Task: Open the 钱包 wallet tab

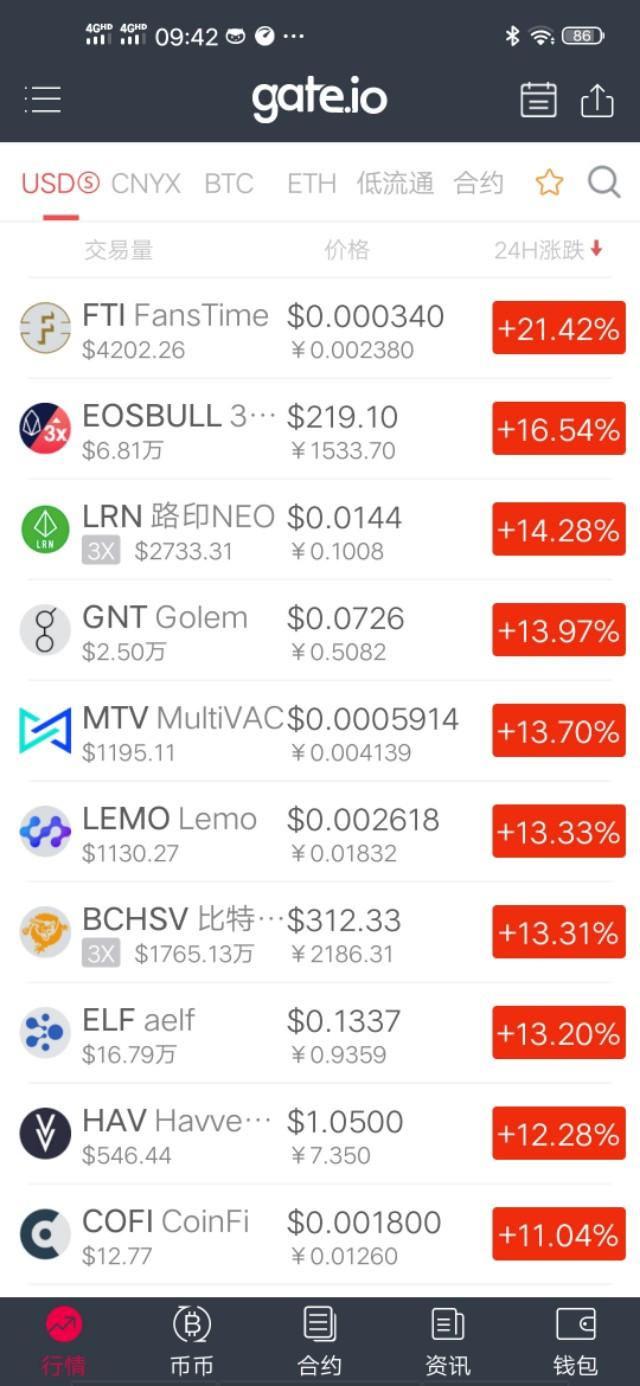Action: [x=575, y=1341]
